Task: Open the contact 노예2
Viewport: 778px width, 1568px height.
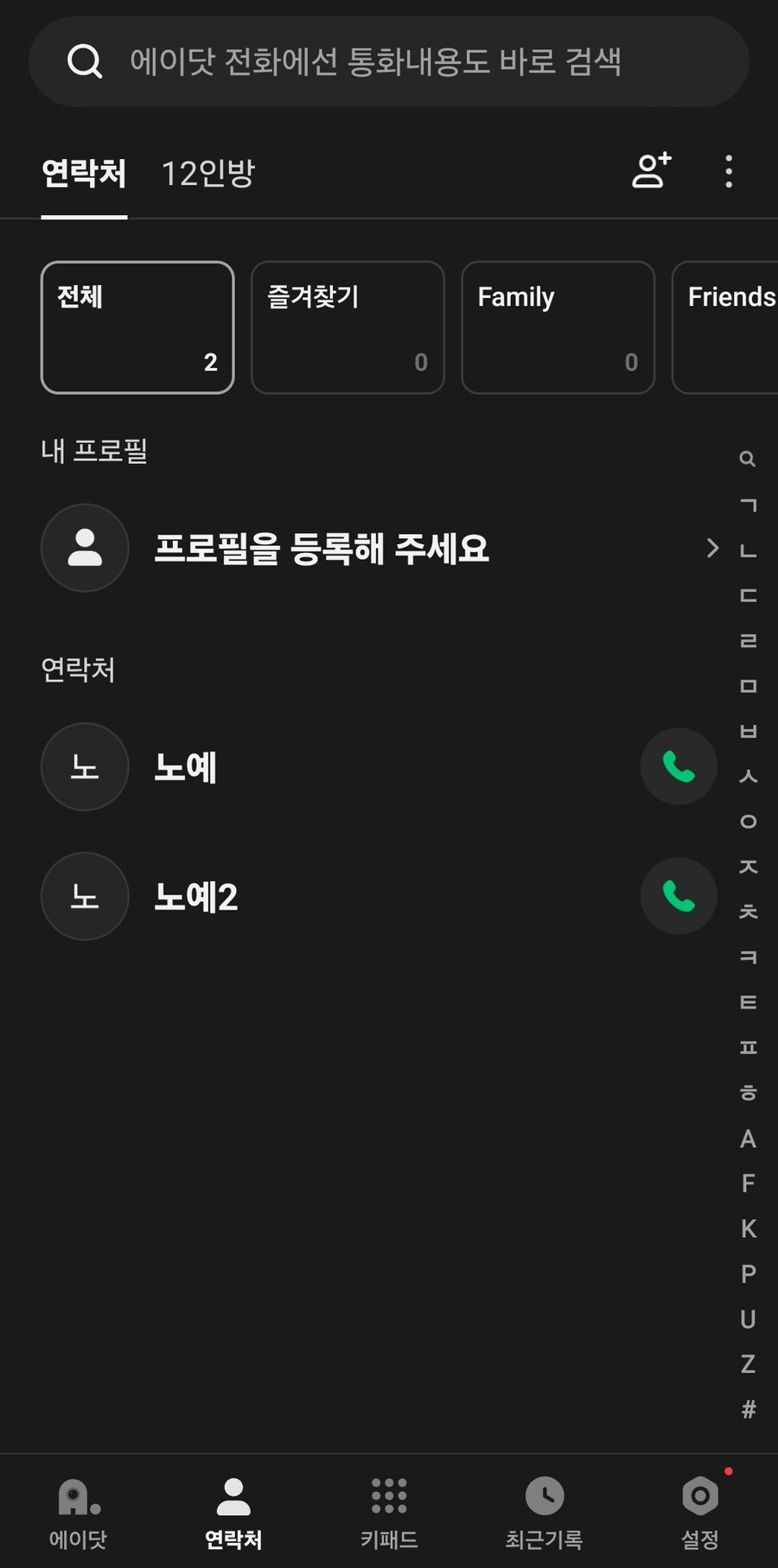Action: (x=196, y=897)
